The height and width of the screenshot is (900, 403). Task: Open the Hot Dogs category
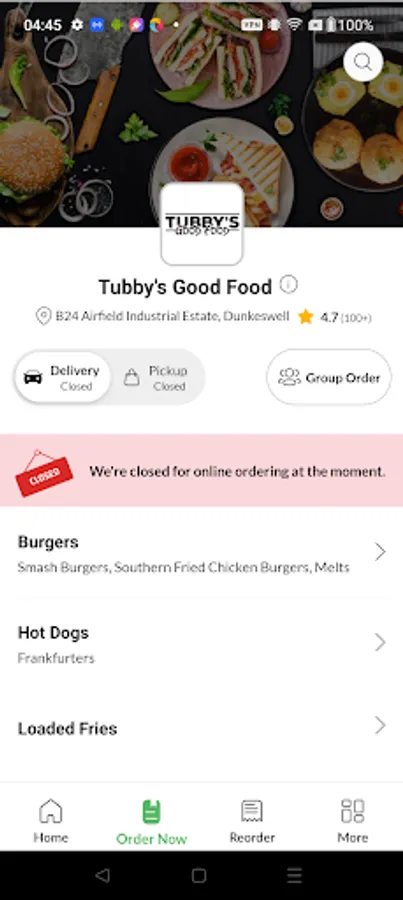point(202,643)
